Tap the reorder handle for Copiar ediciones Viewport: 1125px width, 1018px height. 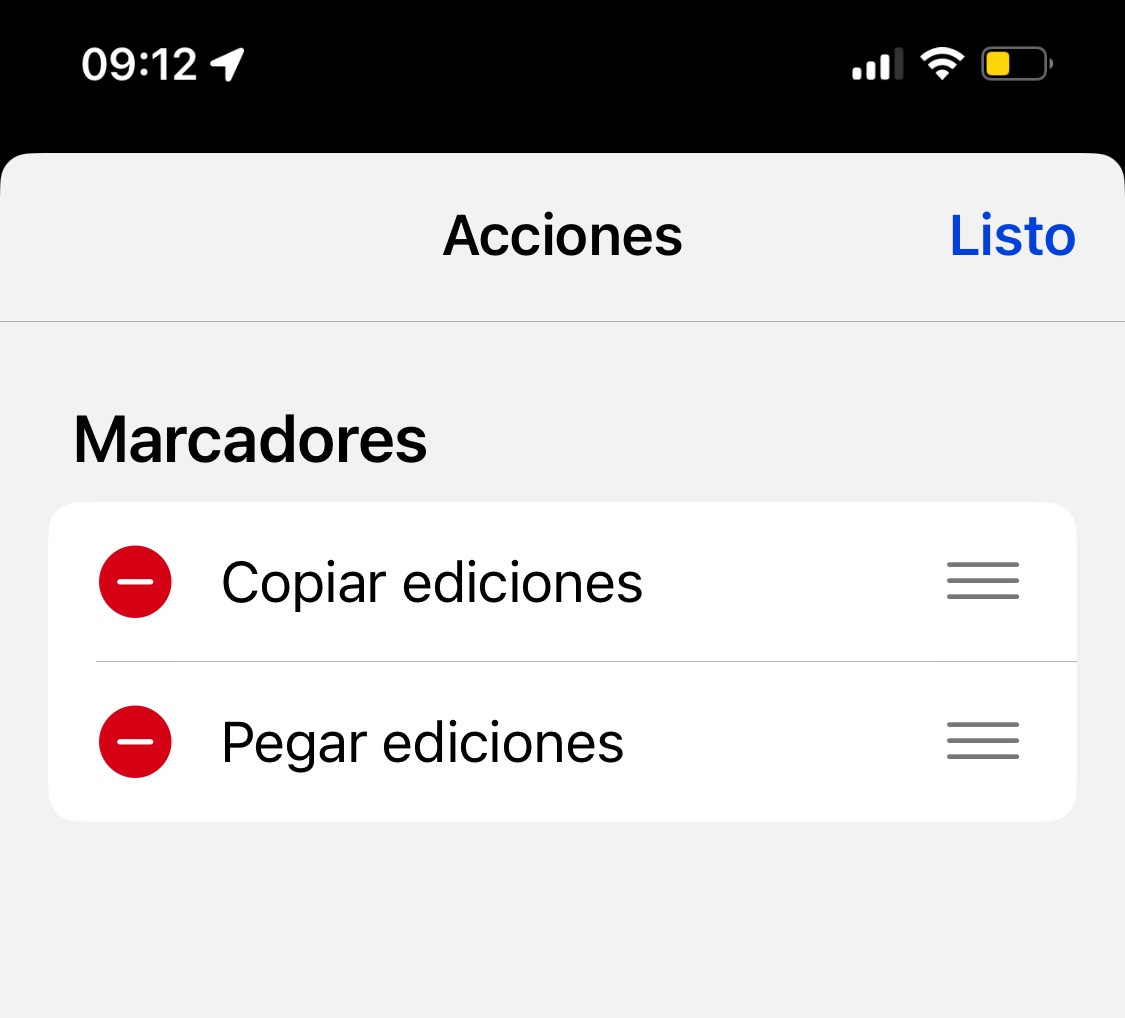[982, 581]
